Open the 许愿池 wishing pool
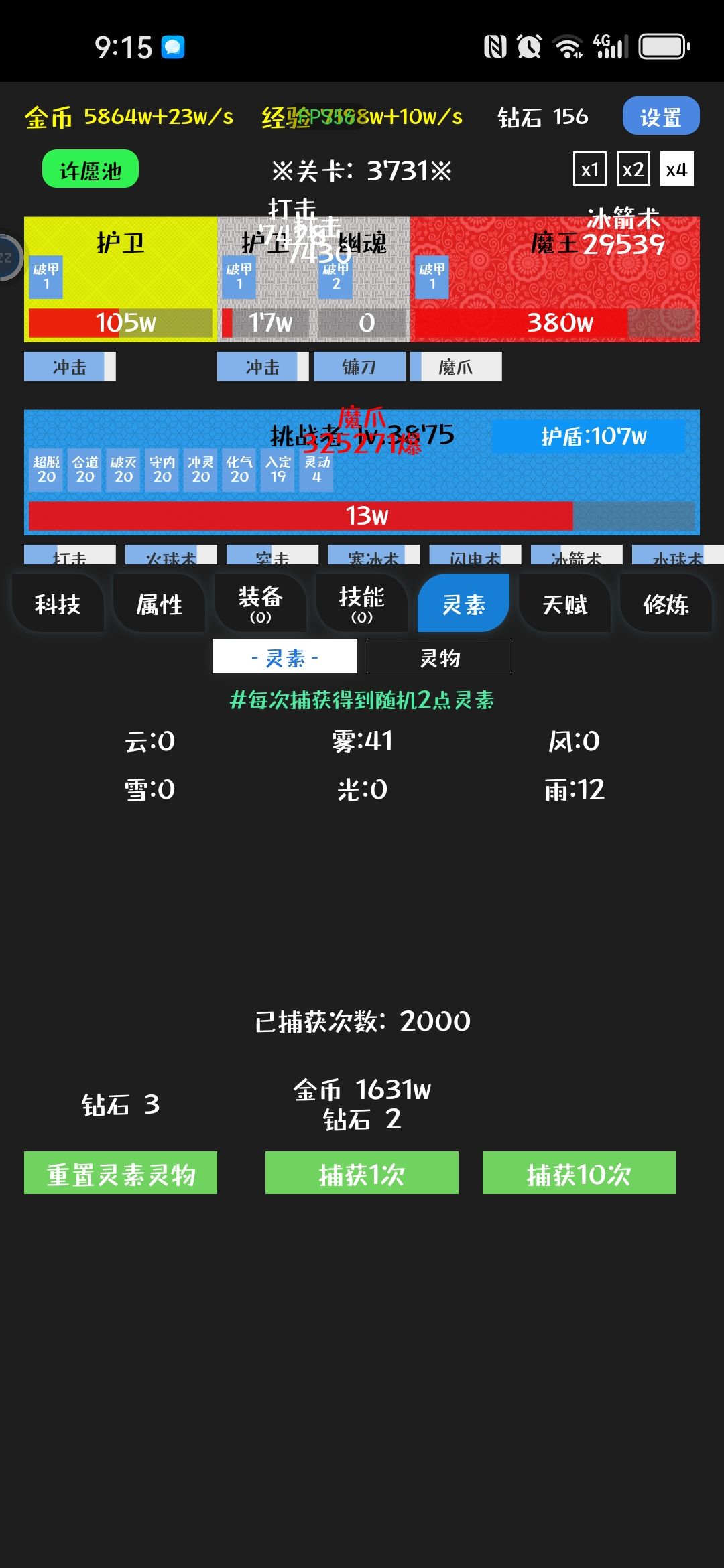724x1568 pixels. (90, 170)
